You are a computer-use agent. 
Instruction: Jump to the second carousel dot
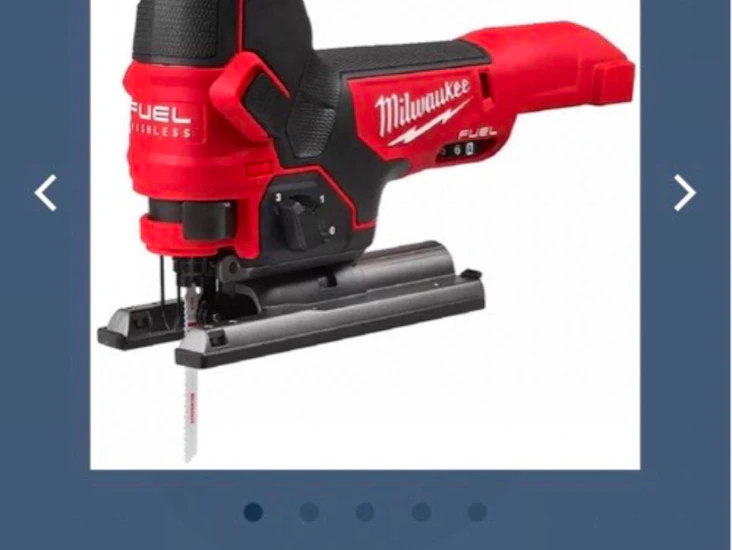point(309,512)
